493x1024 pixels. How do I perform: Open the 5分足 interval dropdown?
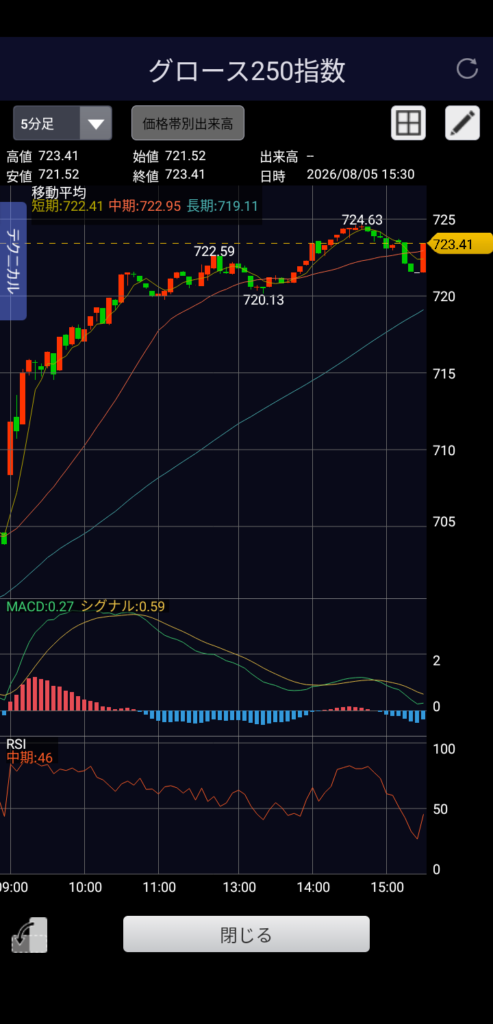pyautogui.click(x=63, y=123)
